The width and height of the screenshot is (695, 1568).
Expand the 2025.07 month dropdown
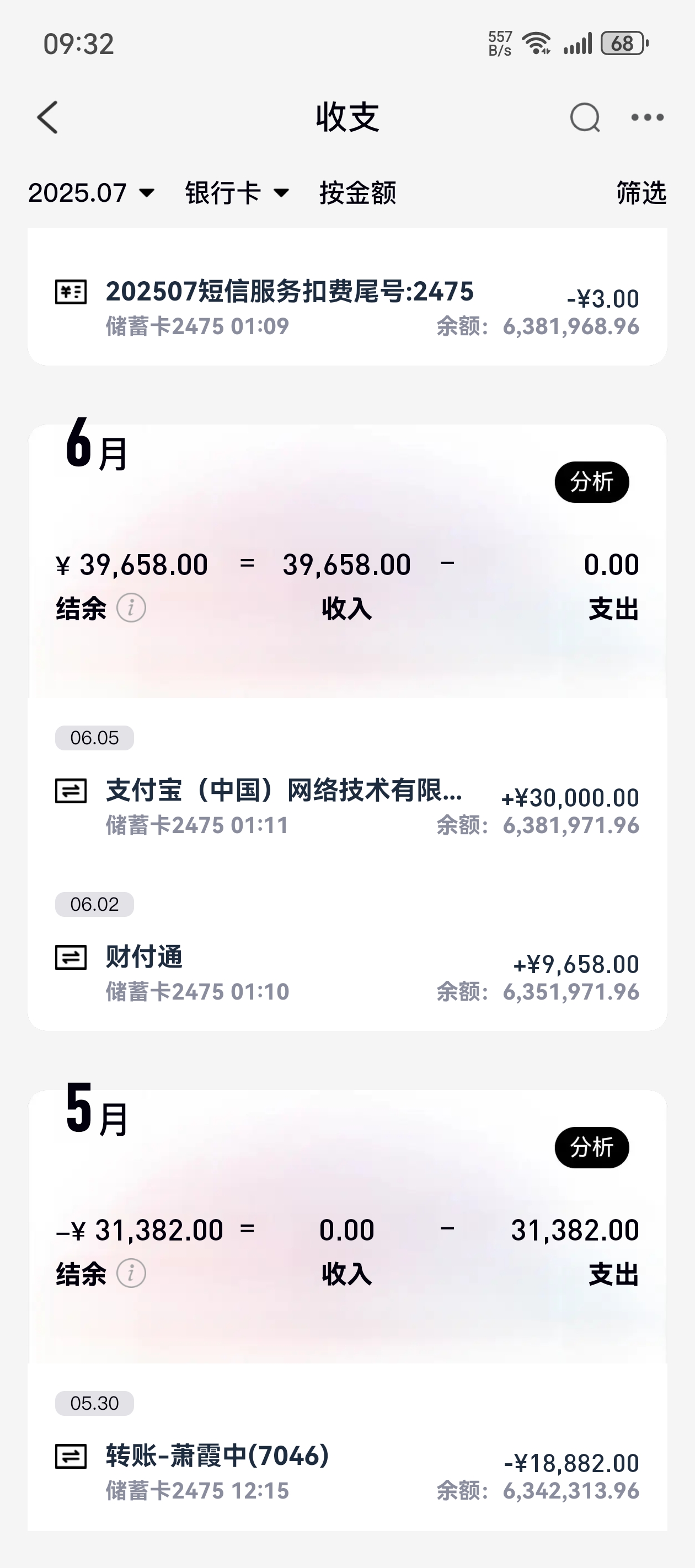tap(92, 193)
